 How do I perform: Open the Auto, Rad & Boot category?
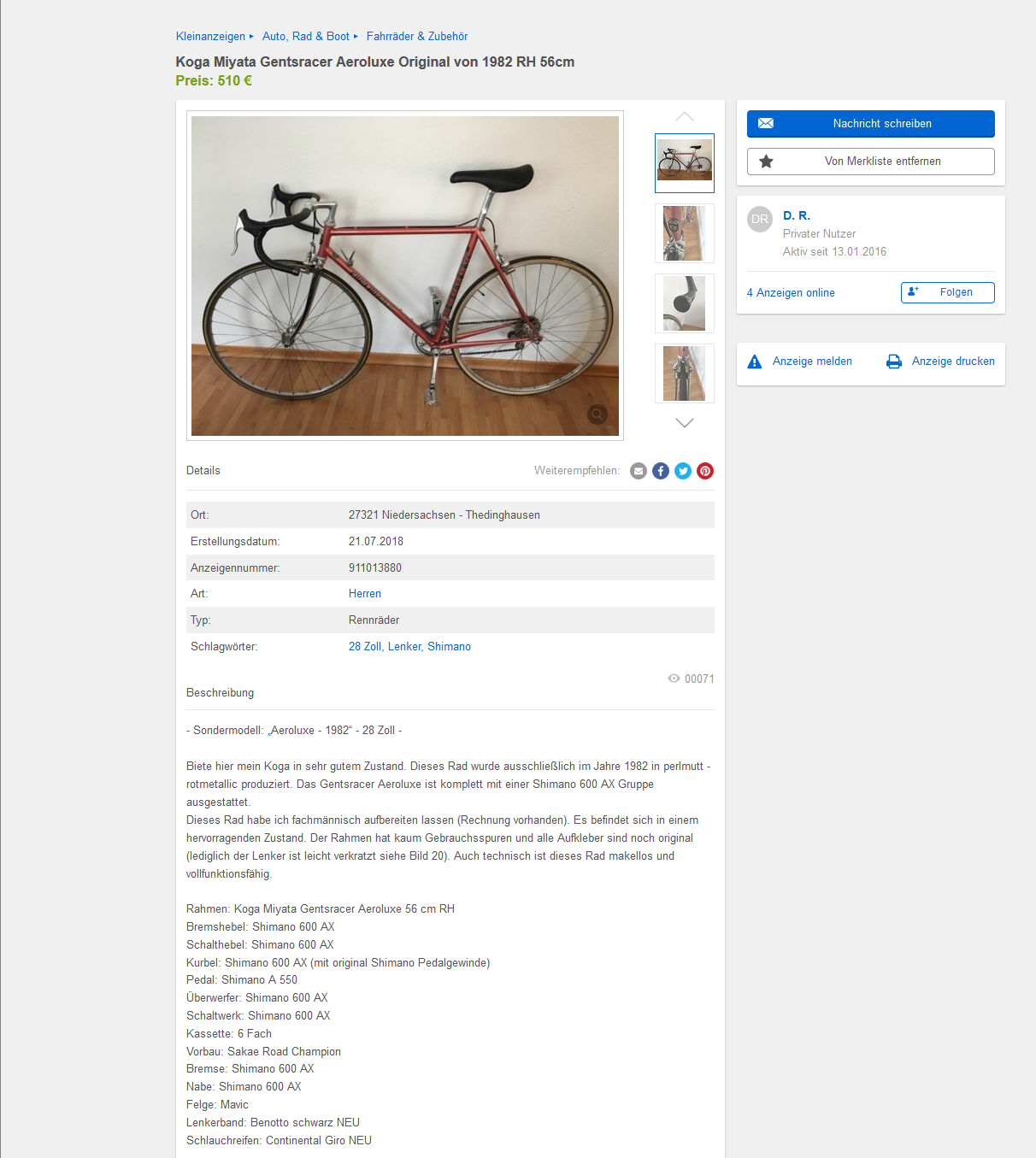[306, 37]
